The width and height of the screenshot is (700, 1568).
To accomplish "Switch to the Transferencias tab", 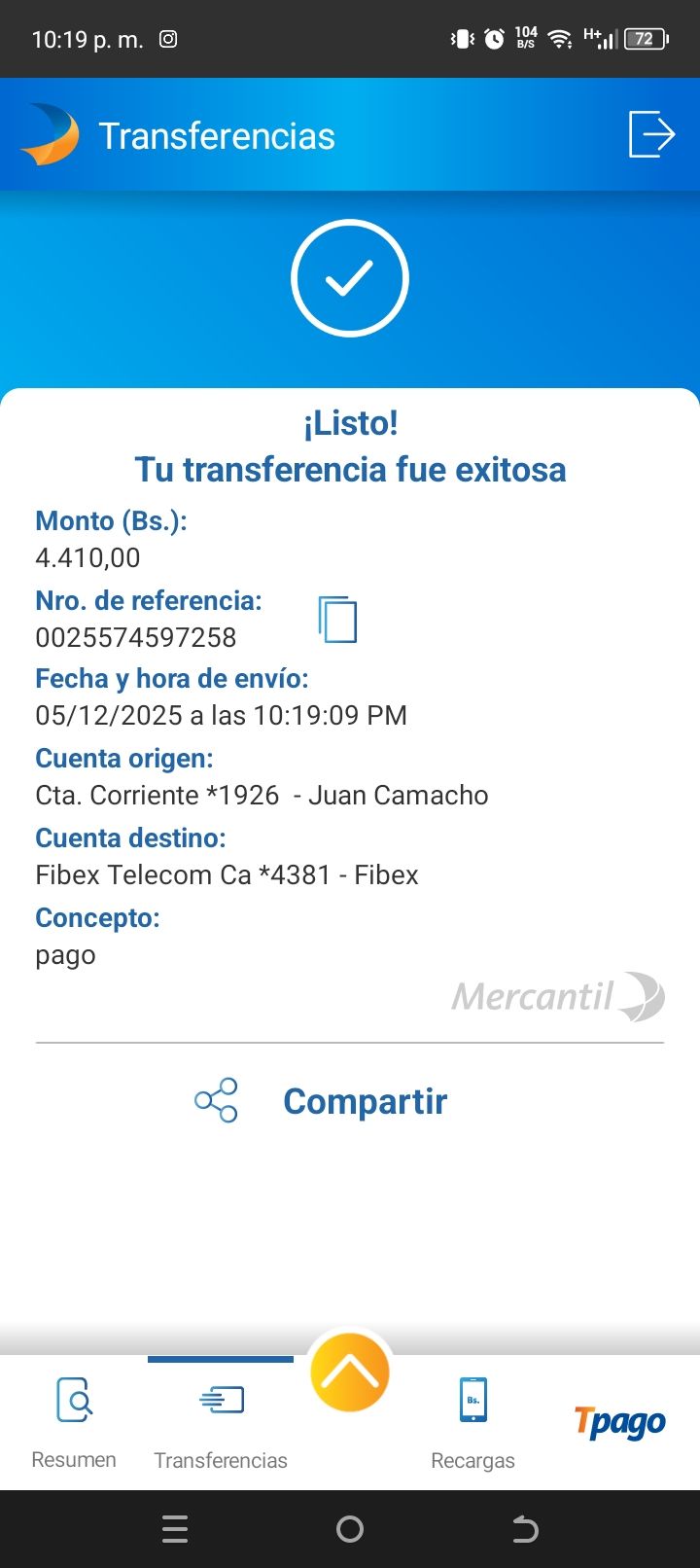I will [221, 1422].
